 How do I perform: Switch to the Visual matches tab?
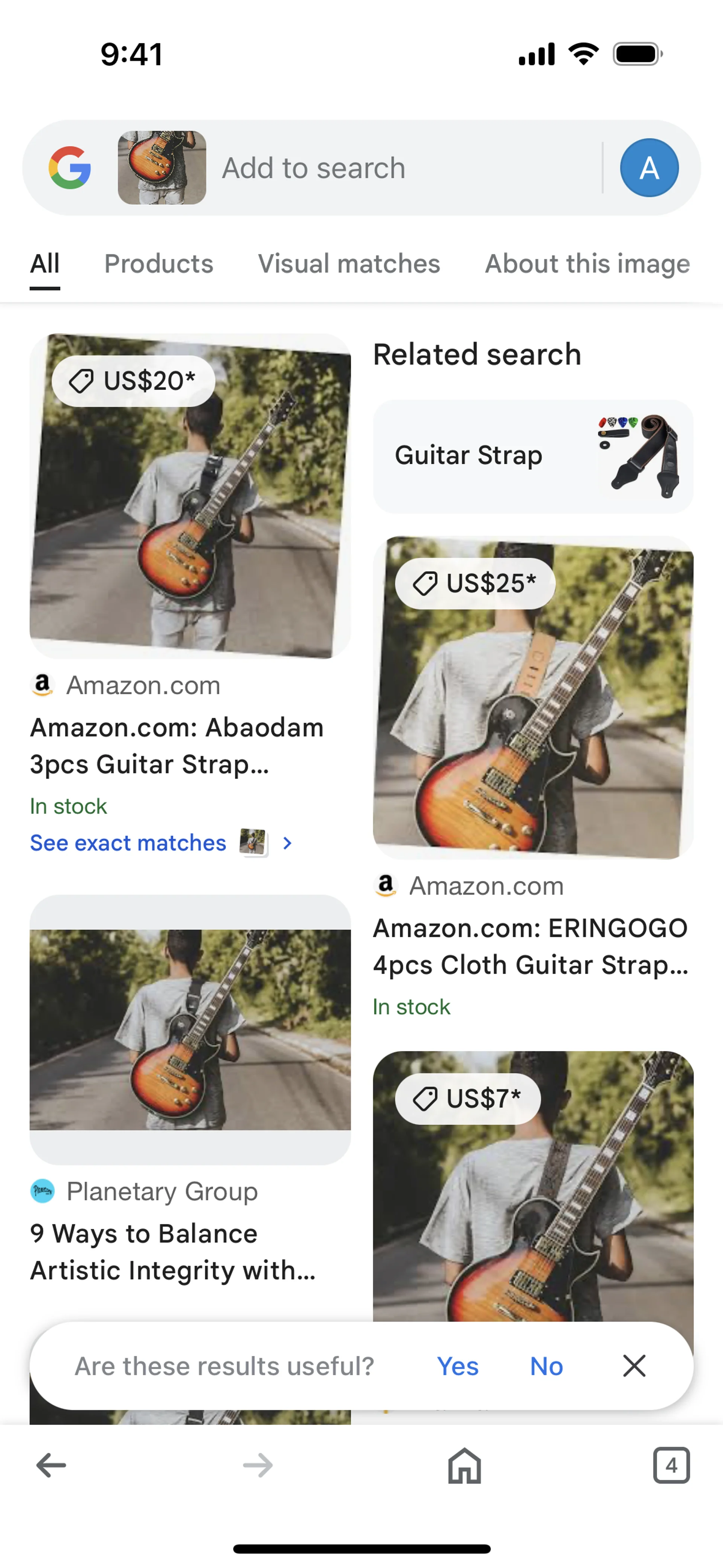349,264
